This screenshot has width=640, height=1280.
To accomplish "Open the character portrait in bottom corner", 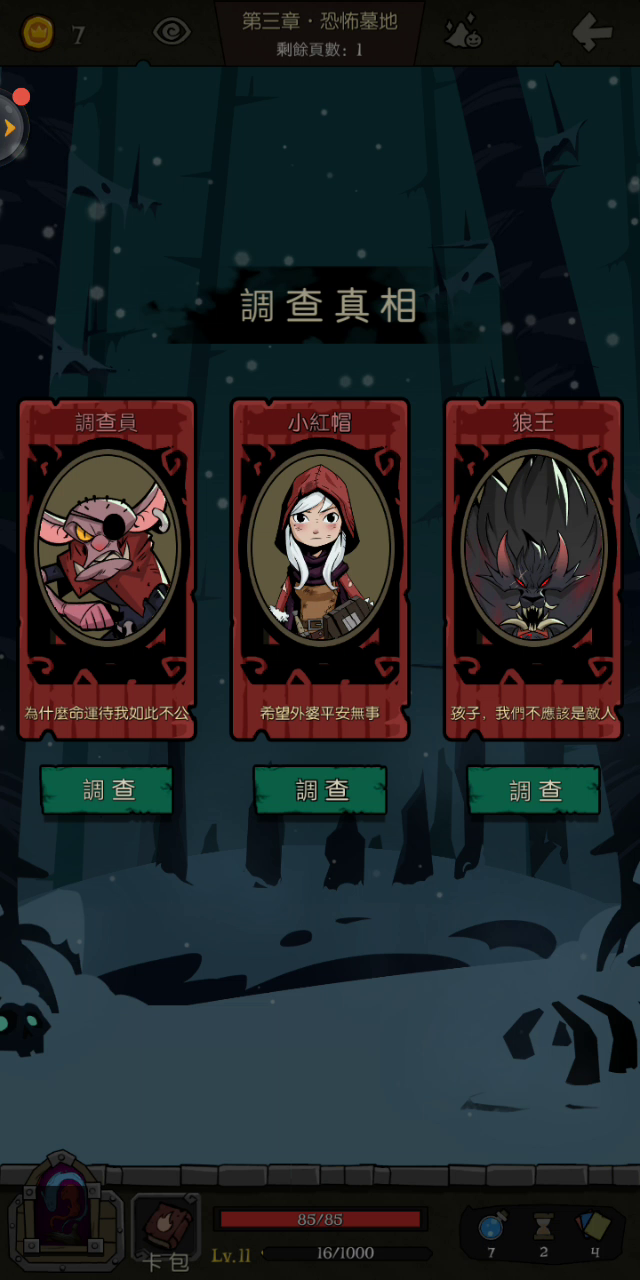I will point(64,1213).
